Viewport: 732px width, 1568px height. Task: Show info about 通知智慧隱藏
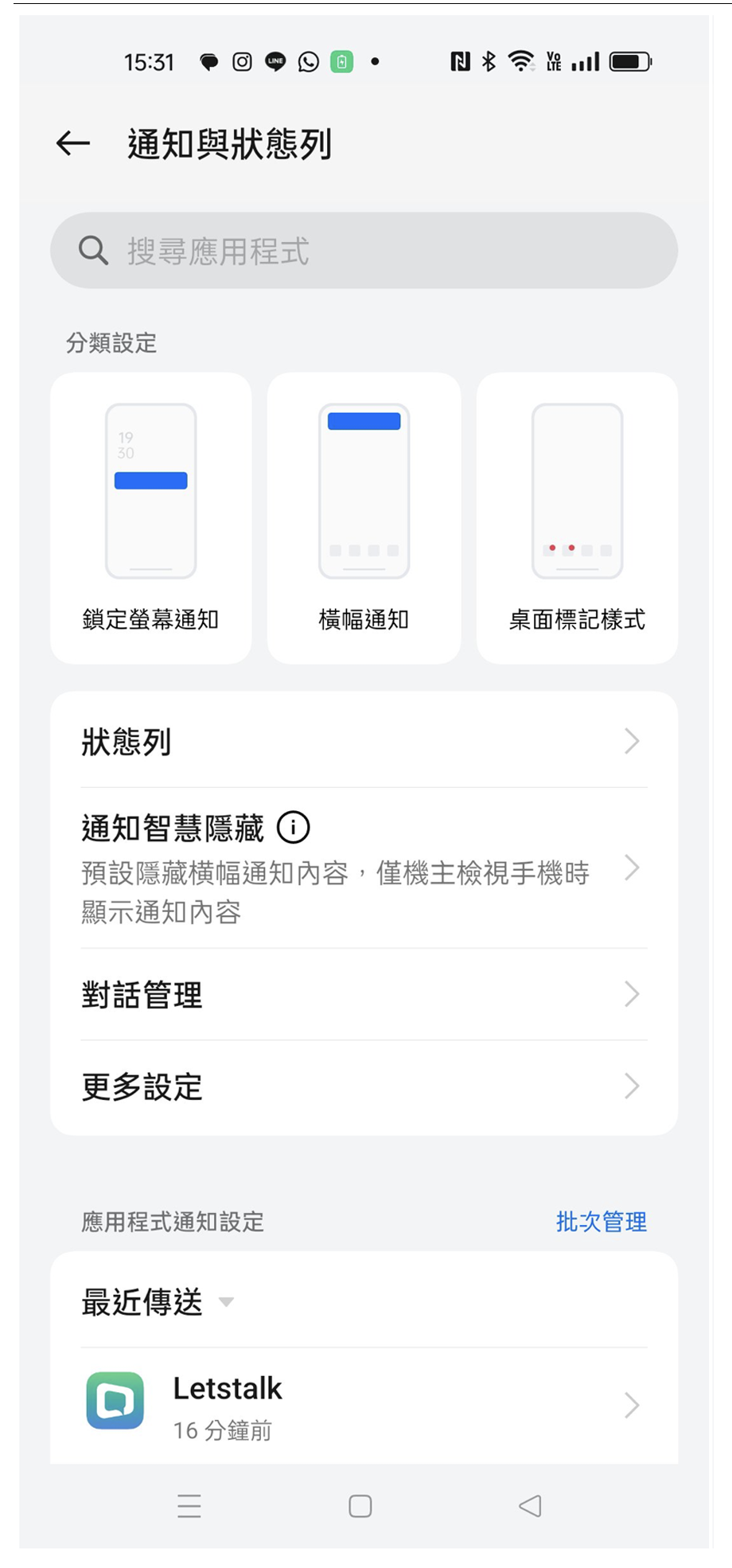point(293,828)
